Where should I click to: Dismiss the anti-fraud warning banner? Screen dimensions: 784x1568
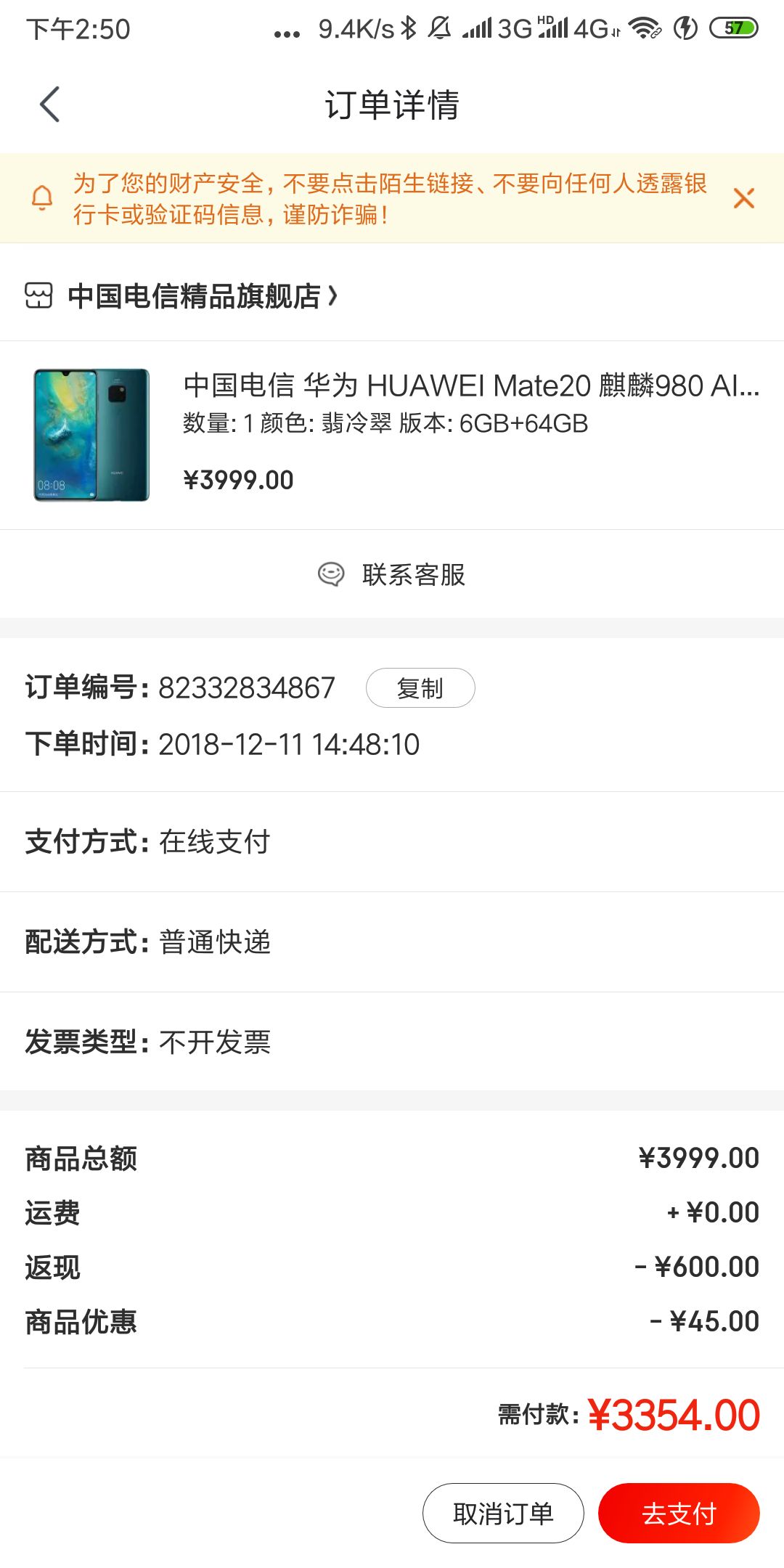[x=744, y=197]
